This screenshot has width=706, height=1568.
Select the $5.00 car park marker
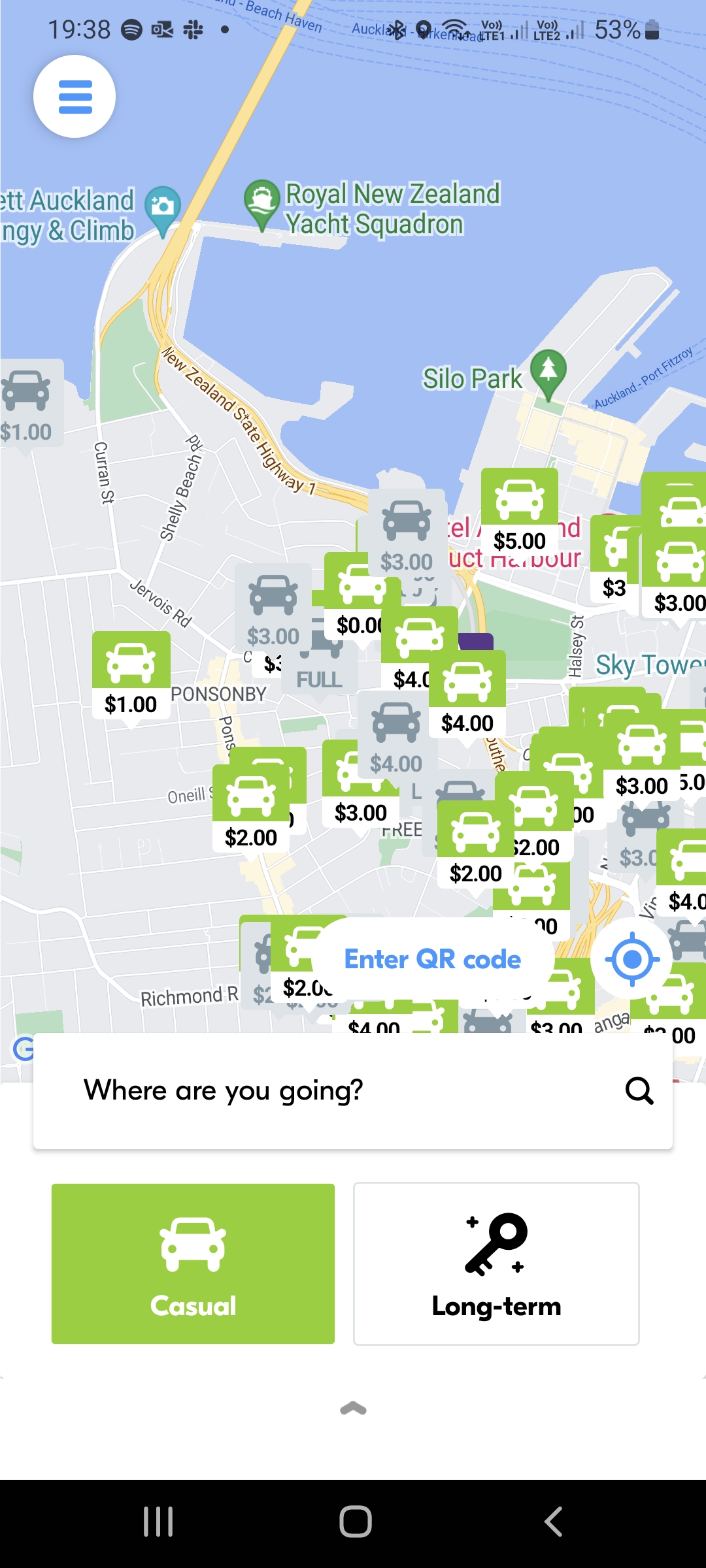tap(520, 512)
